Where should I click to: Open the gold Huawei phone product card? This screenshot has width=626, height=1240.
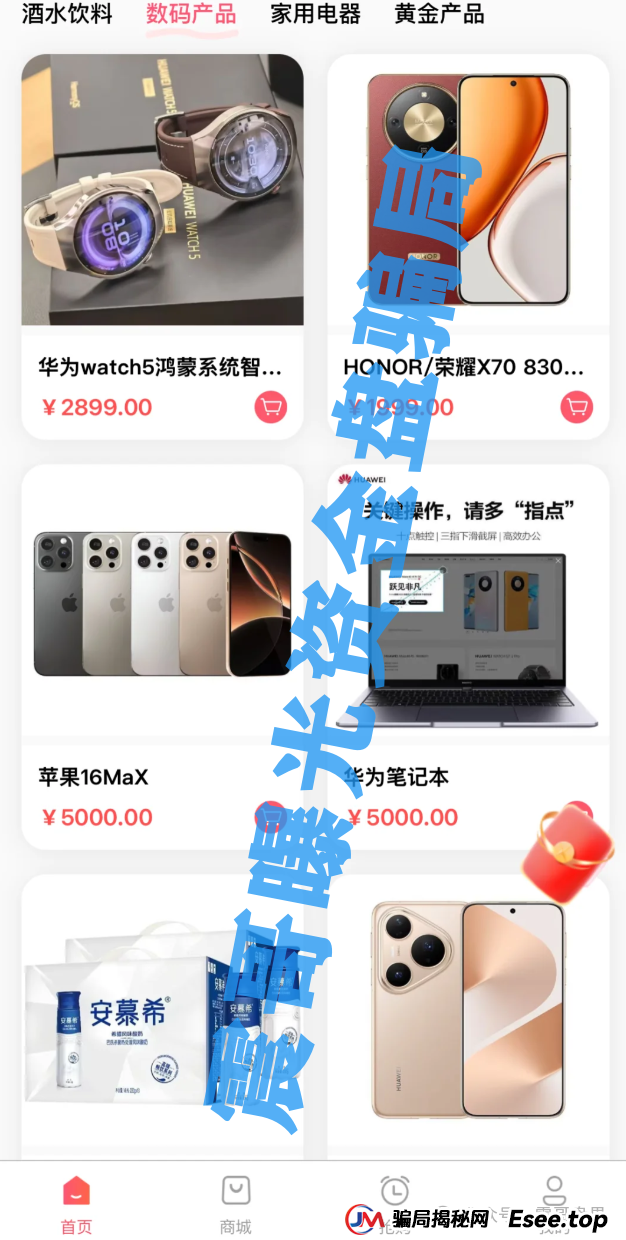point(468,1010)
